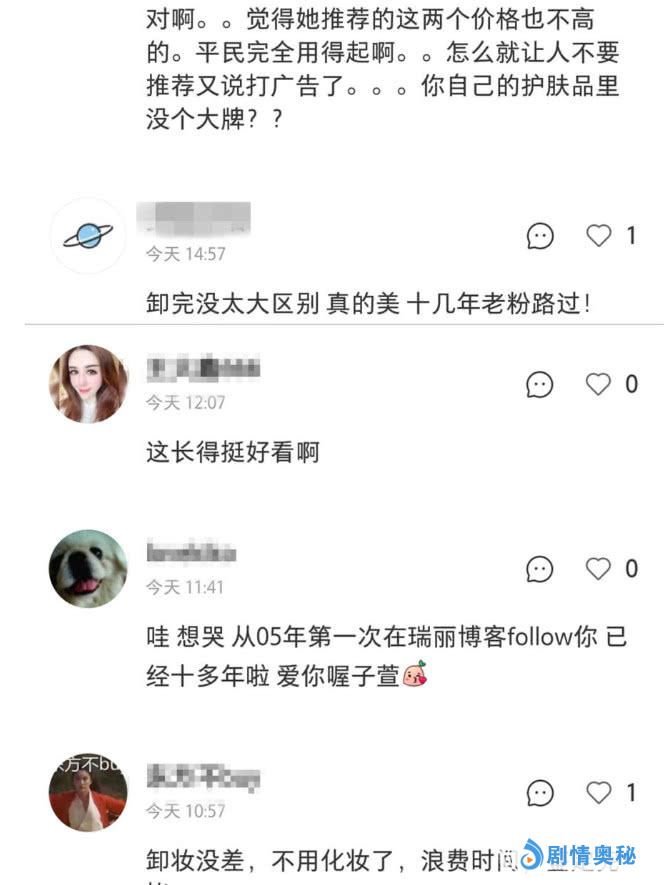
Task: Reply to the comment posted at 14:57
Action: click(540, 236)
